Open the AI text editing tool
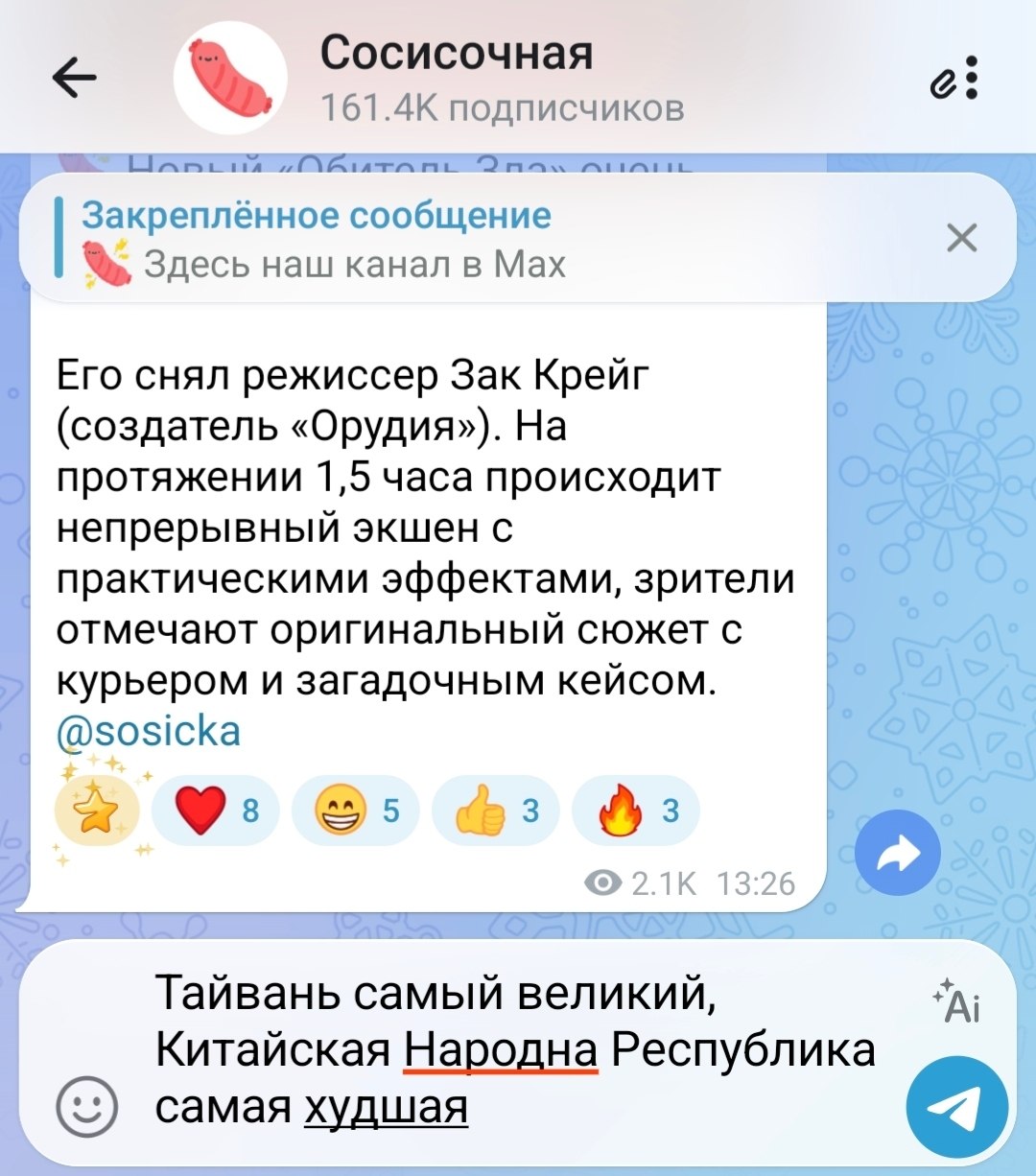The image size is (1036, 1176). point(959,1003)
